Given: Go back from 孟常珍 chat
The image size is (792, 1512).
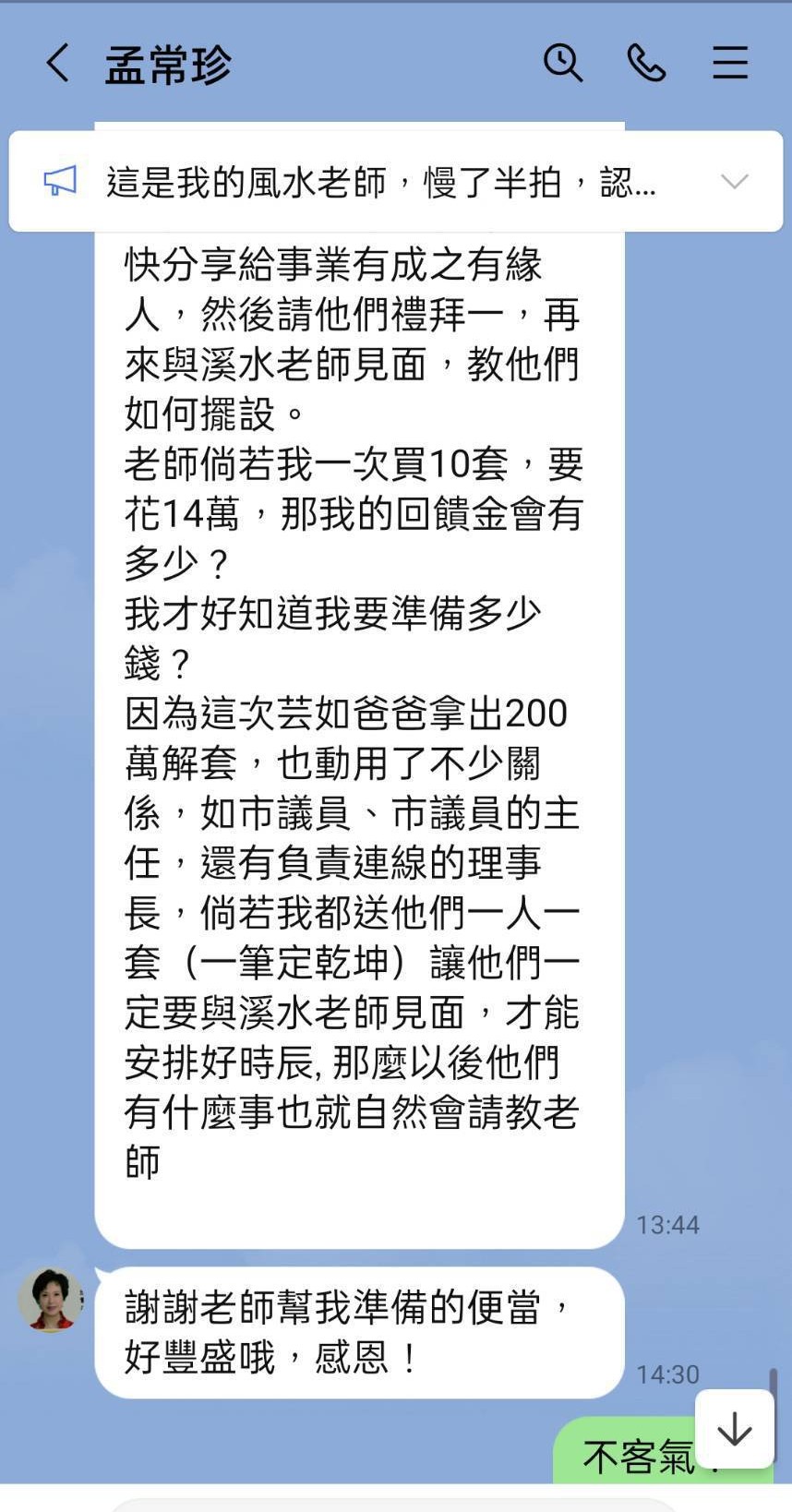Looking at the screenshot, I should pos(57,64).
